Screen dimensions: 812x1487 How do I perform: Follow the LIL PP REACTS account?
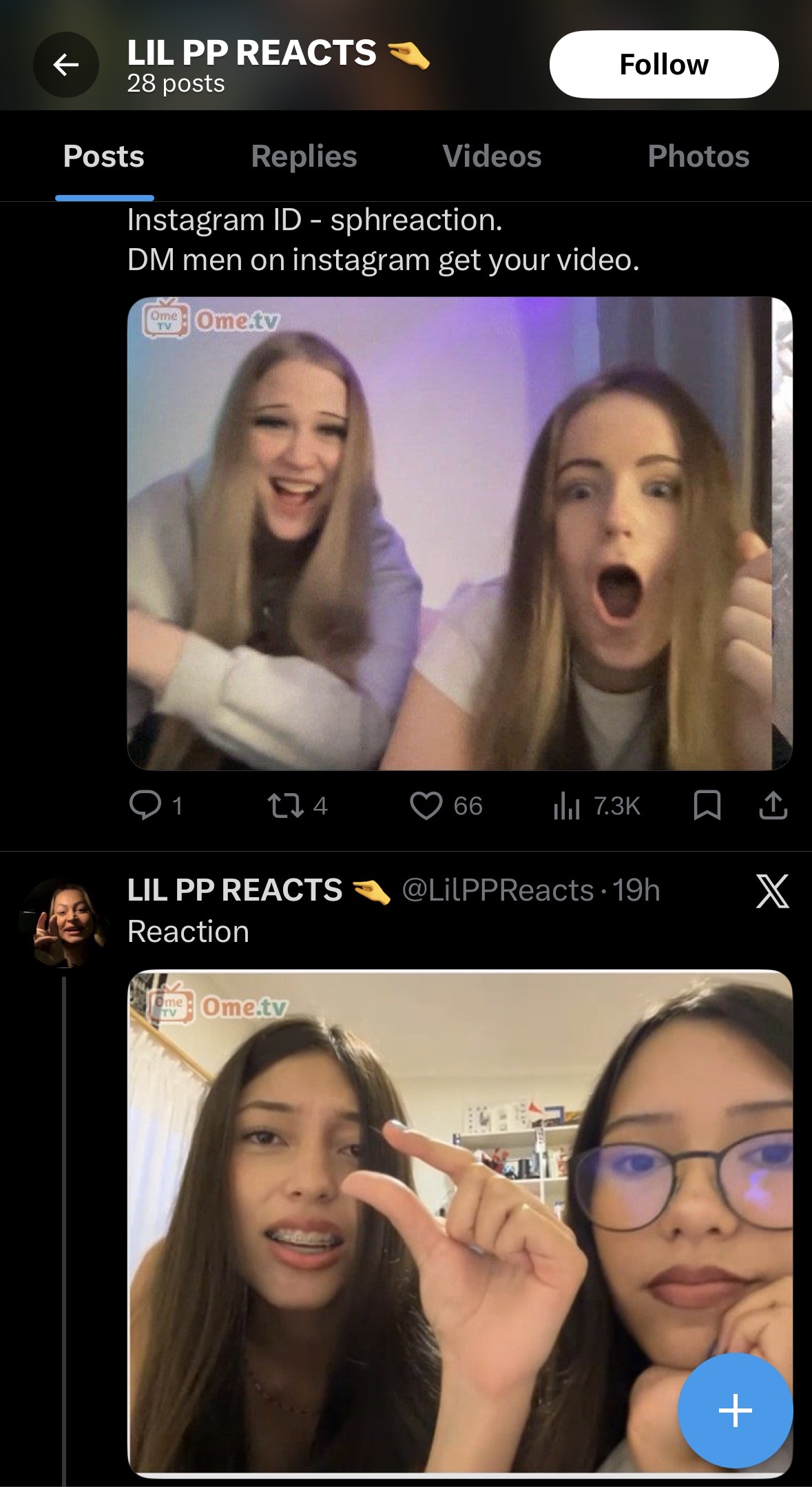point(663,65)
